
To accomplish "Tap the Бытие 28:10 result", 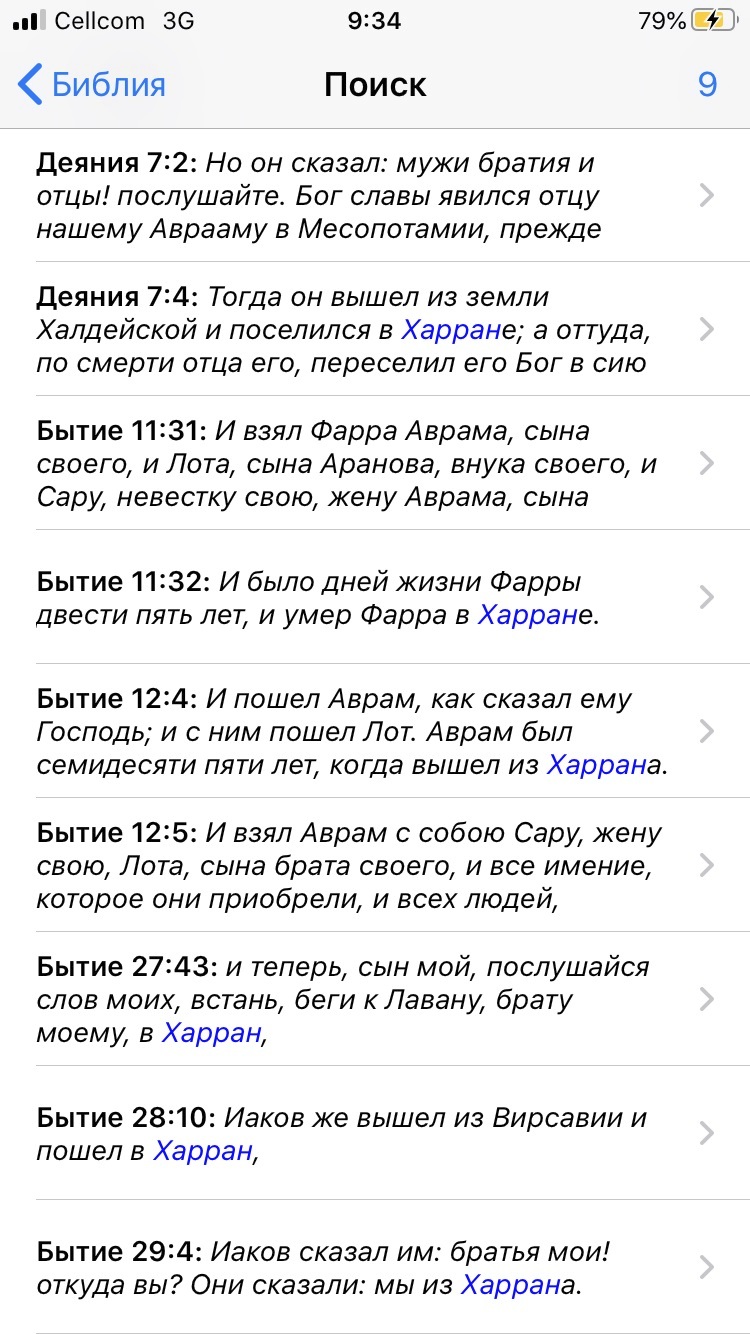I will [x=375, y=1133].
